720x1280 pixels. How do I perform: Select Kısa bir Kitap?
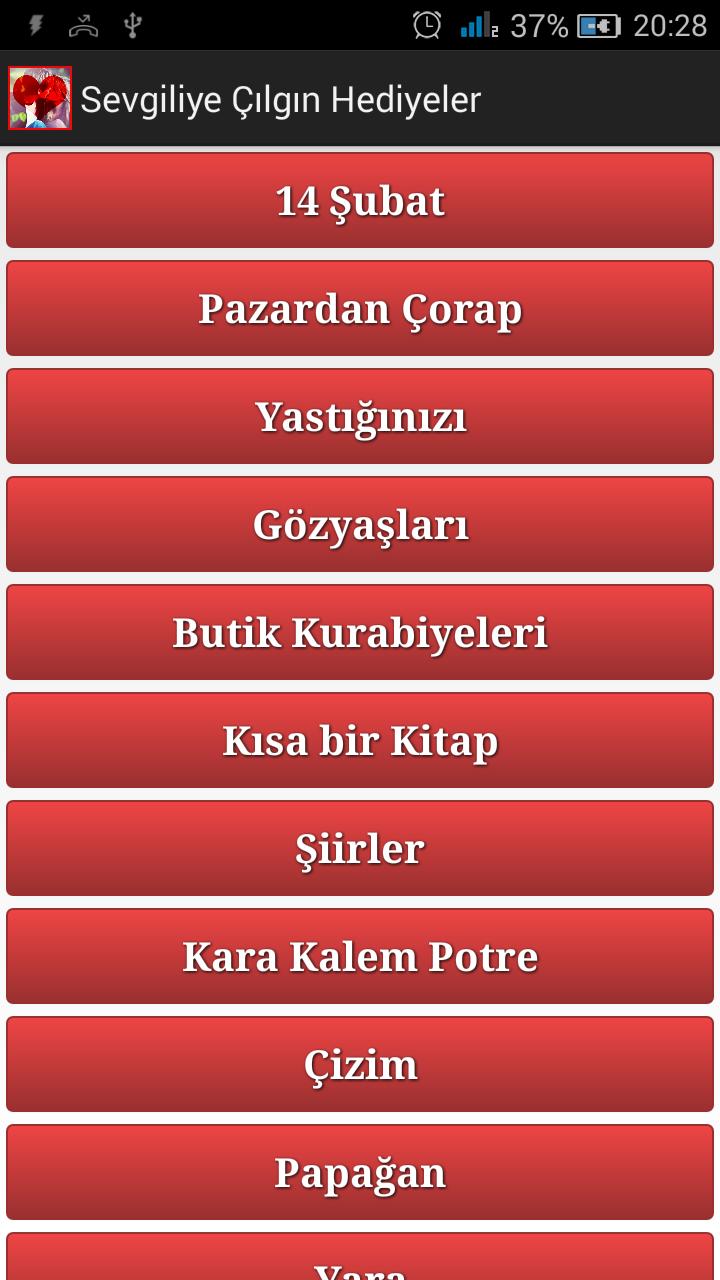(360, 740)
